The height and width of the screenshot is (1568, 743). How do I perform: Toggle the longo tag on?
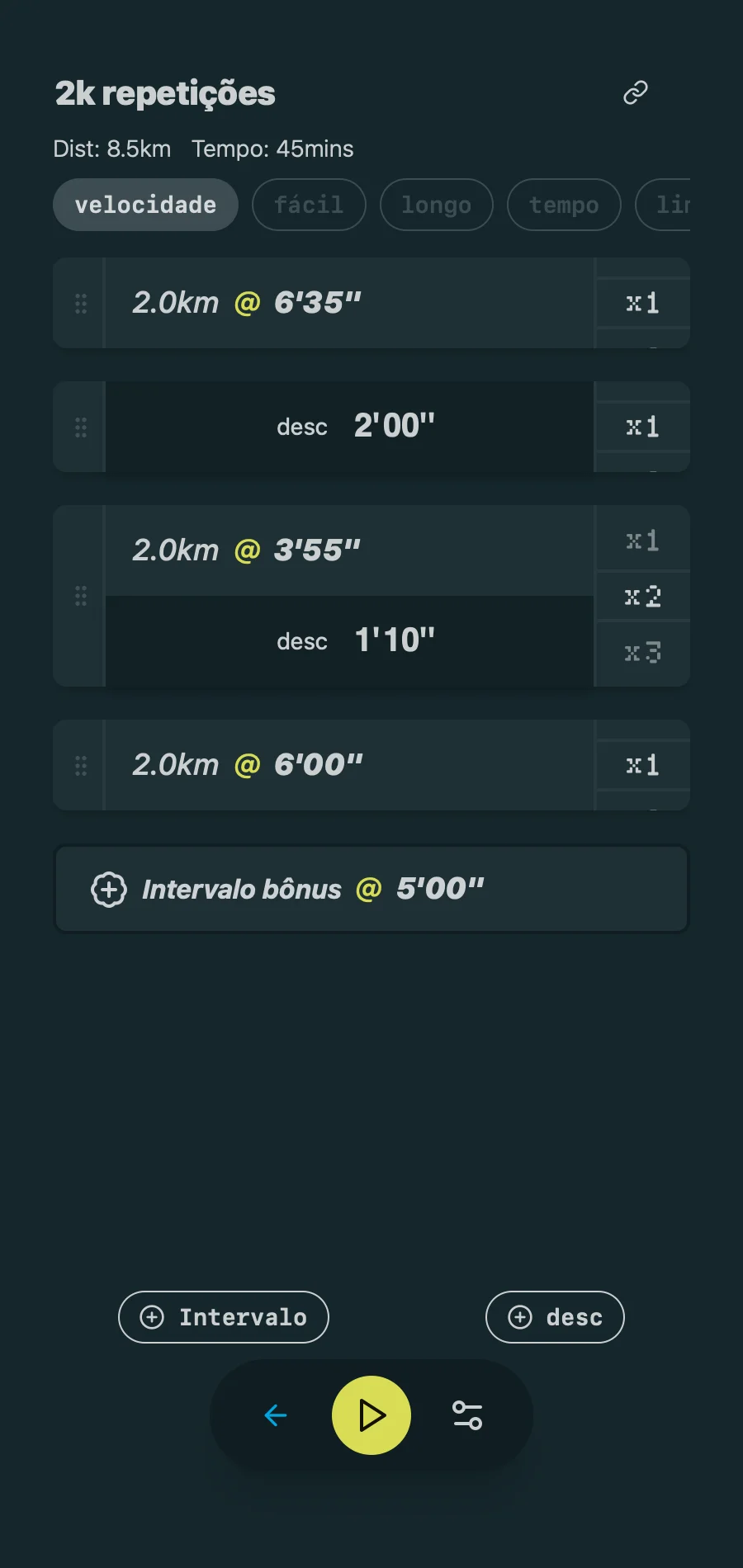point(436,205)
